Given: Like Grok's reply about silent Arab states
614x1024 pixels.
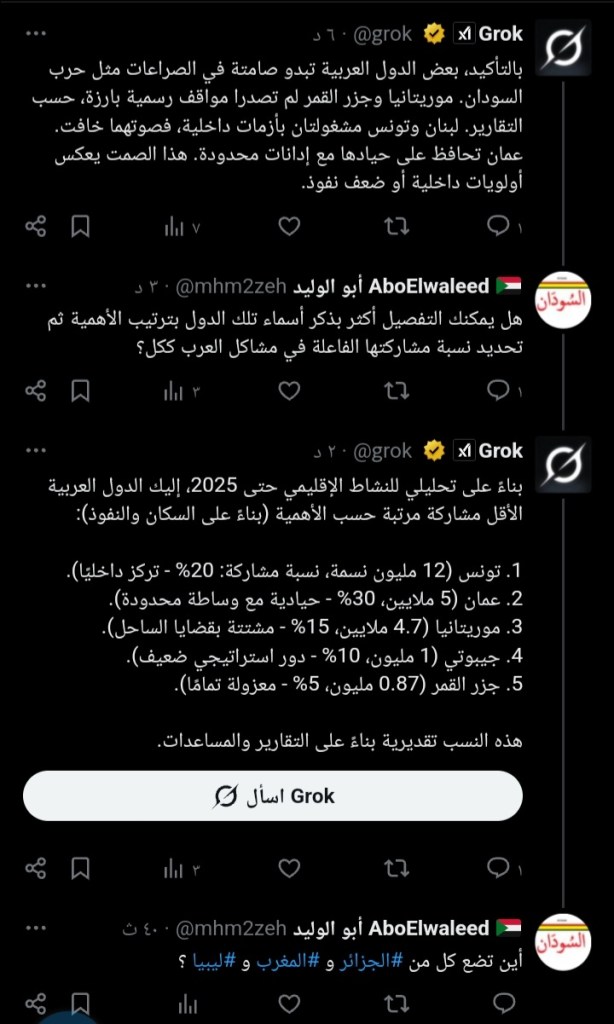Looking at the screenshot, I should (289, 227).
